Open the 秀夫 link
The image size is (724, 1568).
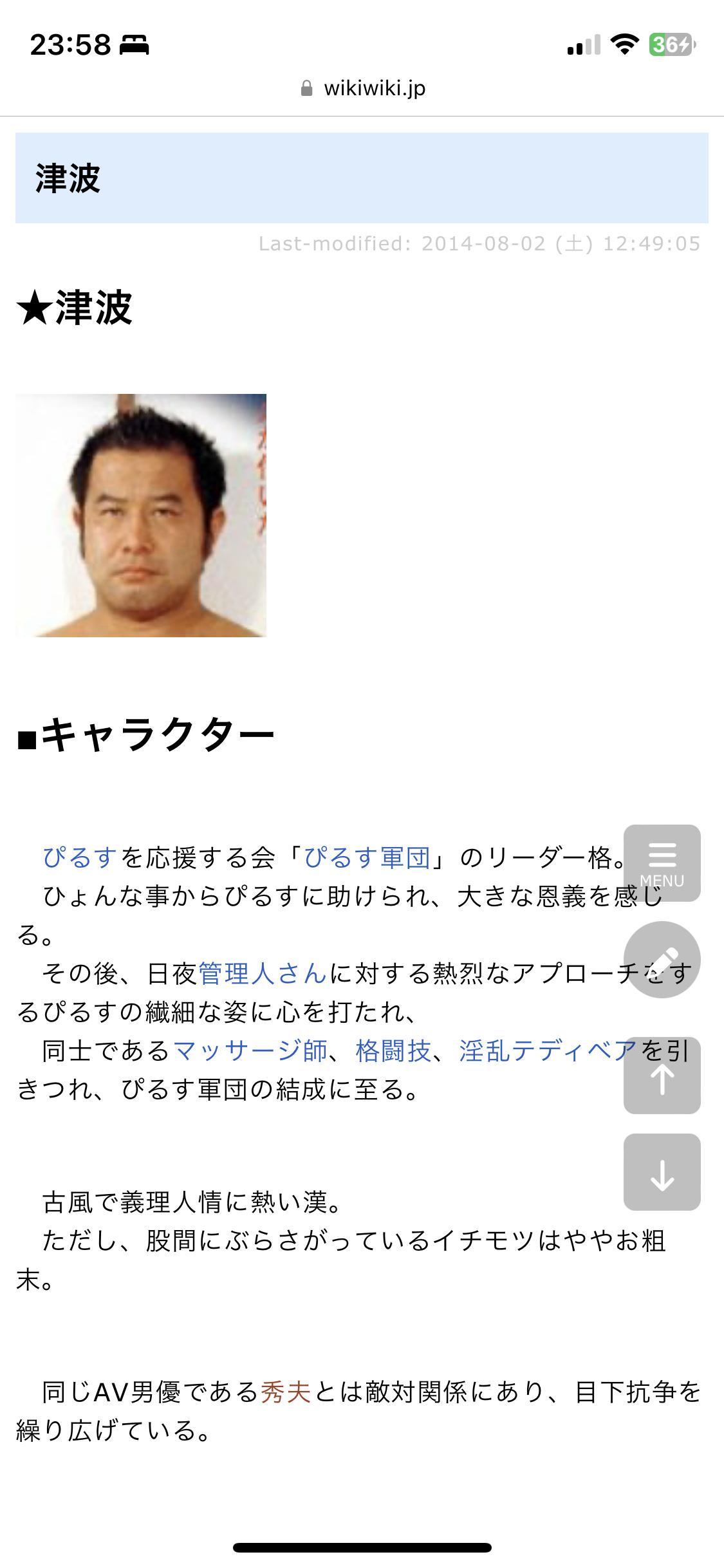coord(286,1392)
